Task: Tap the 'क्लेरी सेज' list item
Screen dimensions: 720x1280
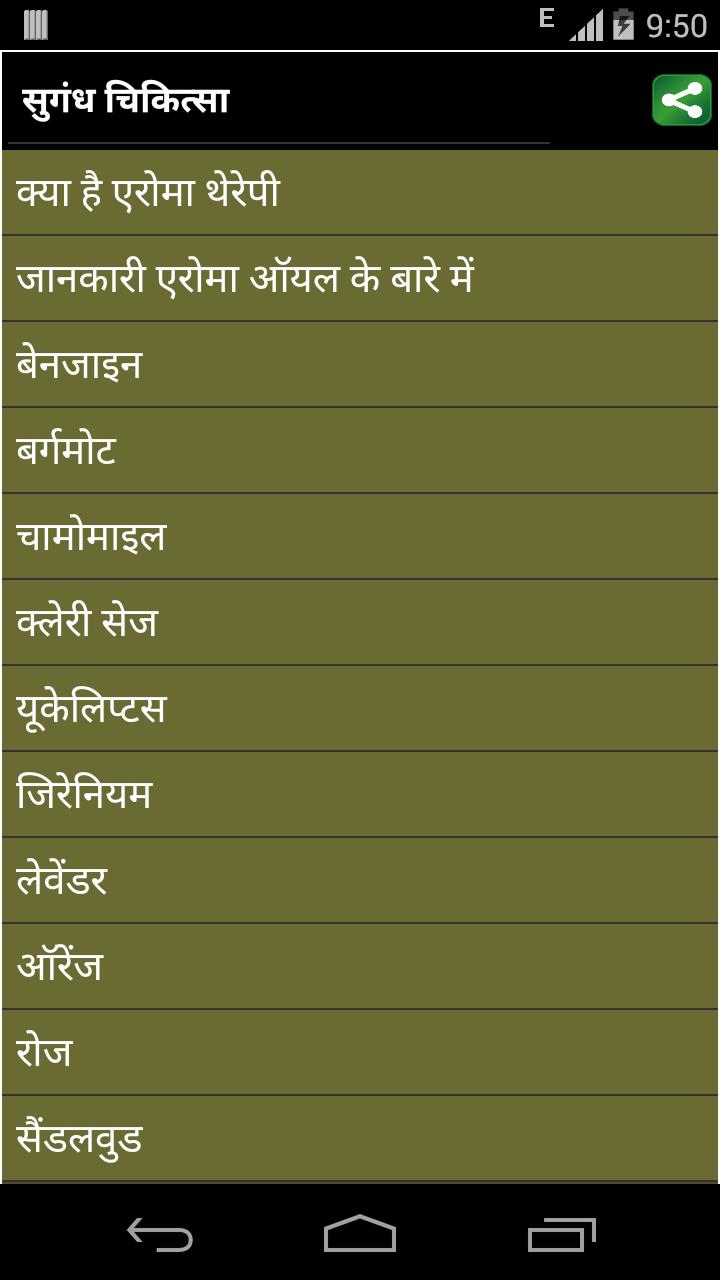Action: click(x=360, y=621)
